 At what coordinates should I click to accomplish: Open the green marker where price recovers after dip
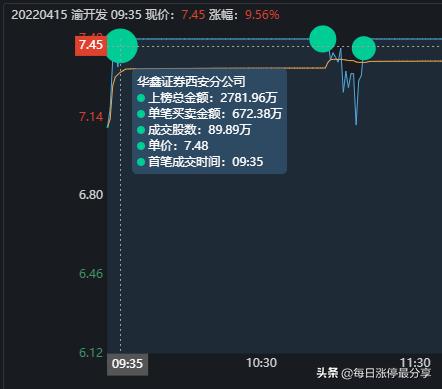coord(364,48)
